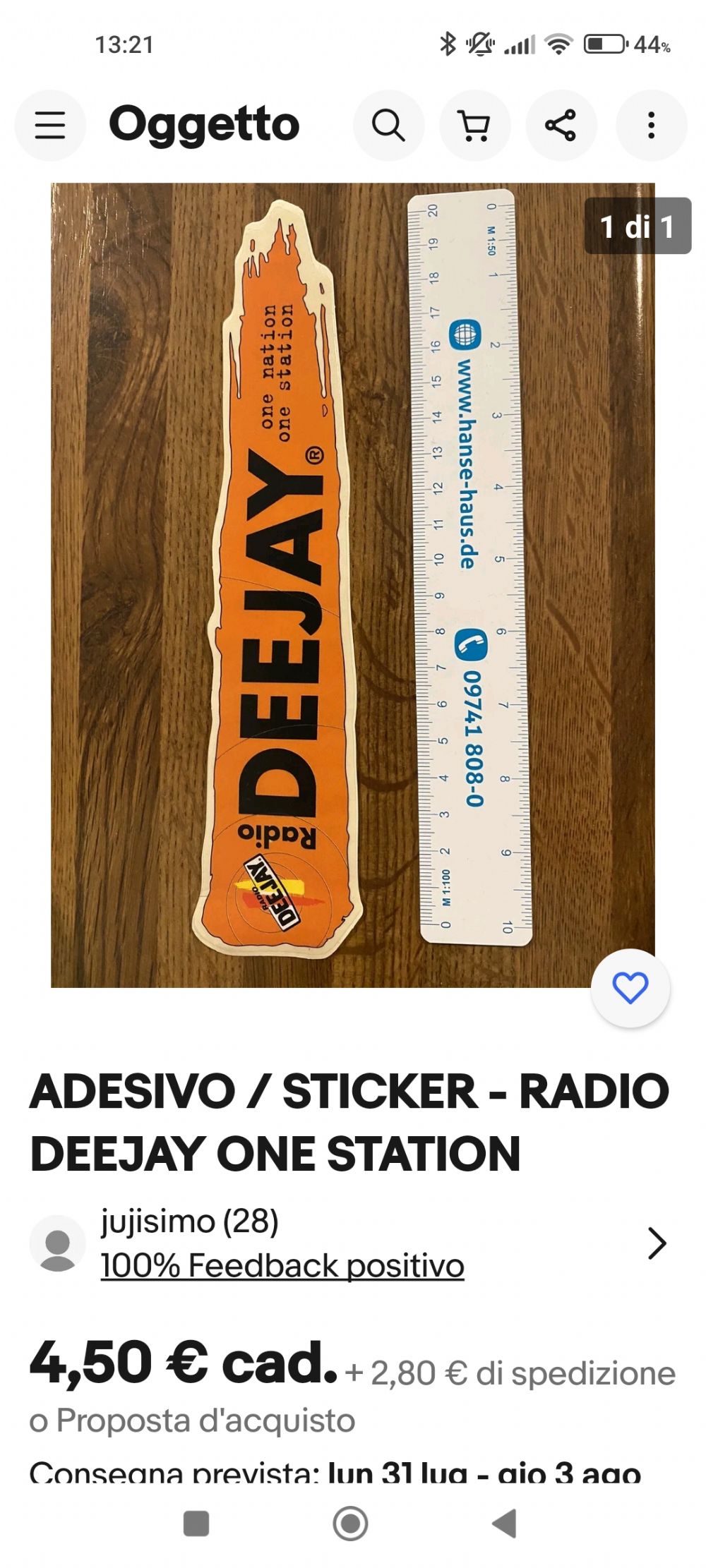The height and width of the screenshot is (1568, 706).
Task: Open the three-dot overflow menu
Action: tap(651, 126)
